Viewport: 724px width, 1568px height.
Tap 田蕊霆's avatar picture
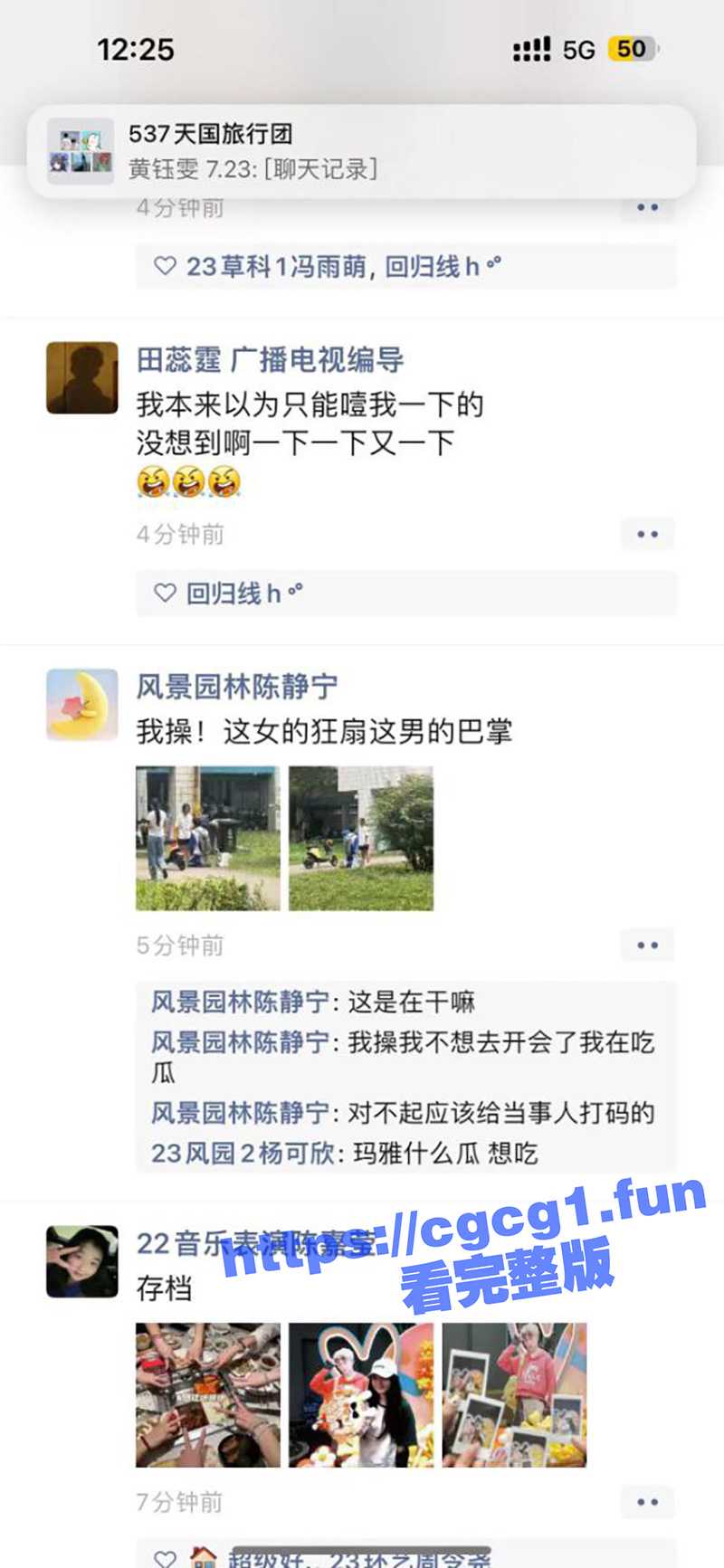coord(82,377)
